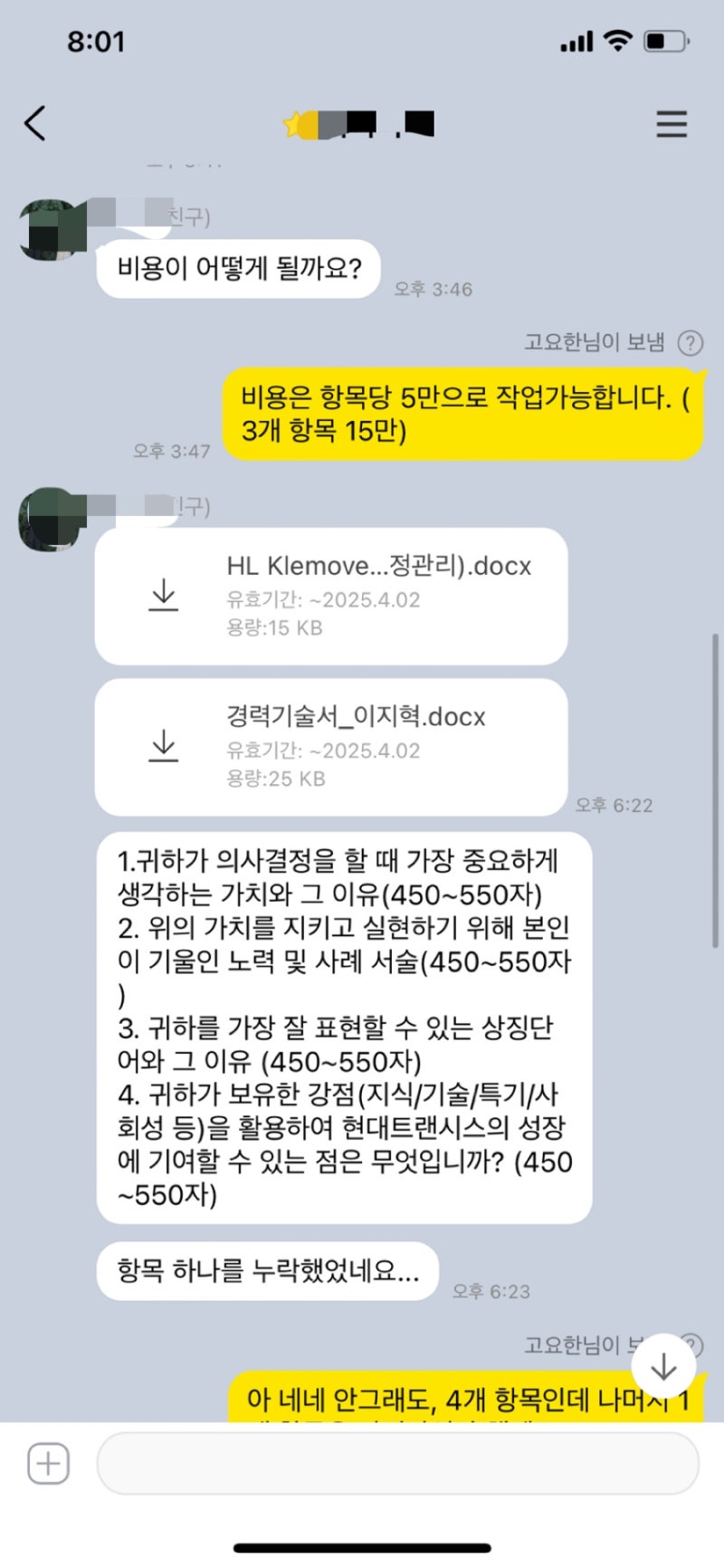Open the chat room hamburger menu
Image resolution: width=724 pixels, height=1568 pixels.
[x=672, y=124]
